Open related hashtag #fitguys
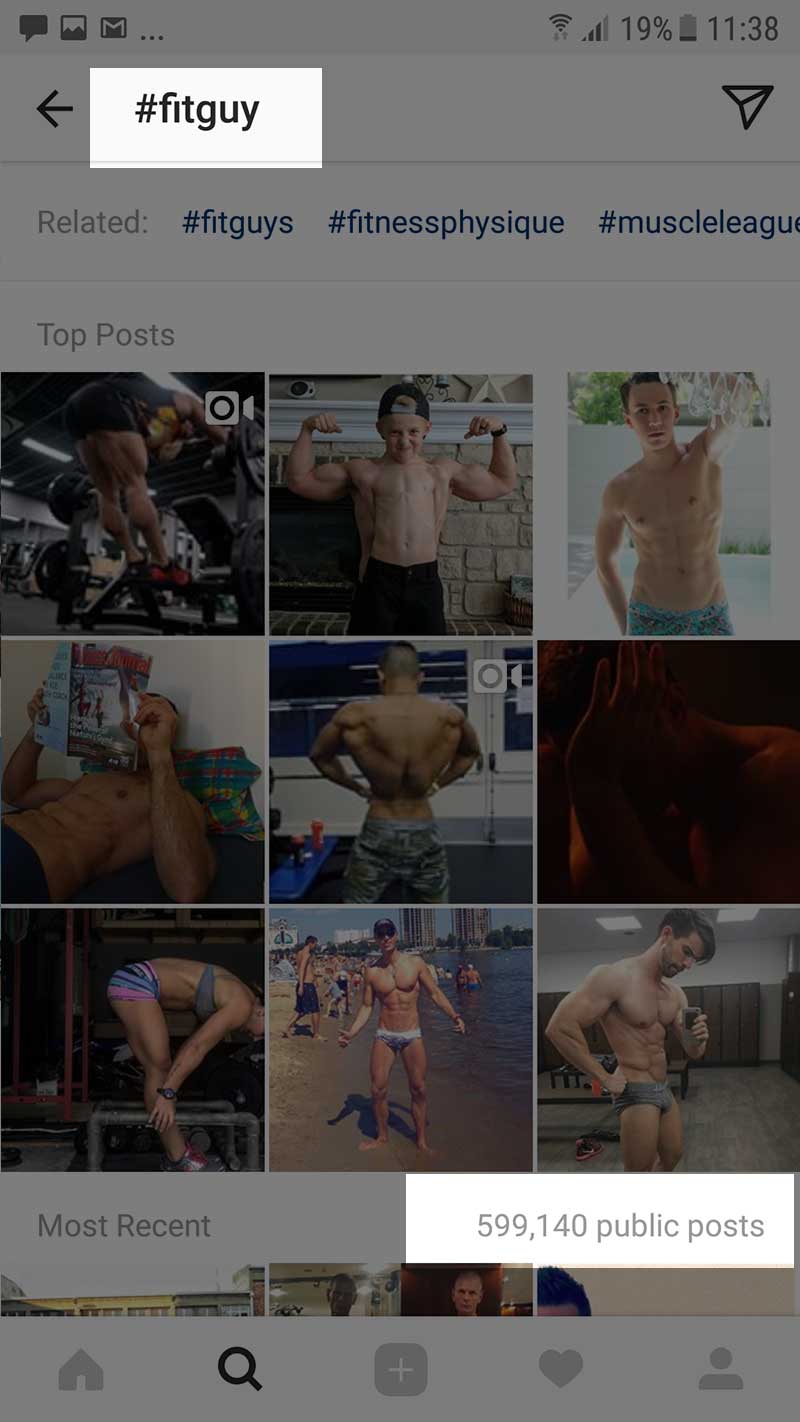Viewport: 800px width, 1422px height. [238, 222]
